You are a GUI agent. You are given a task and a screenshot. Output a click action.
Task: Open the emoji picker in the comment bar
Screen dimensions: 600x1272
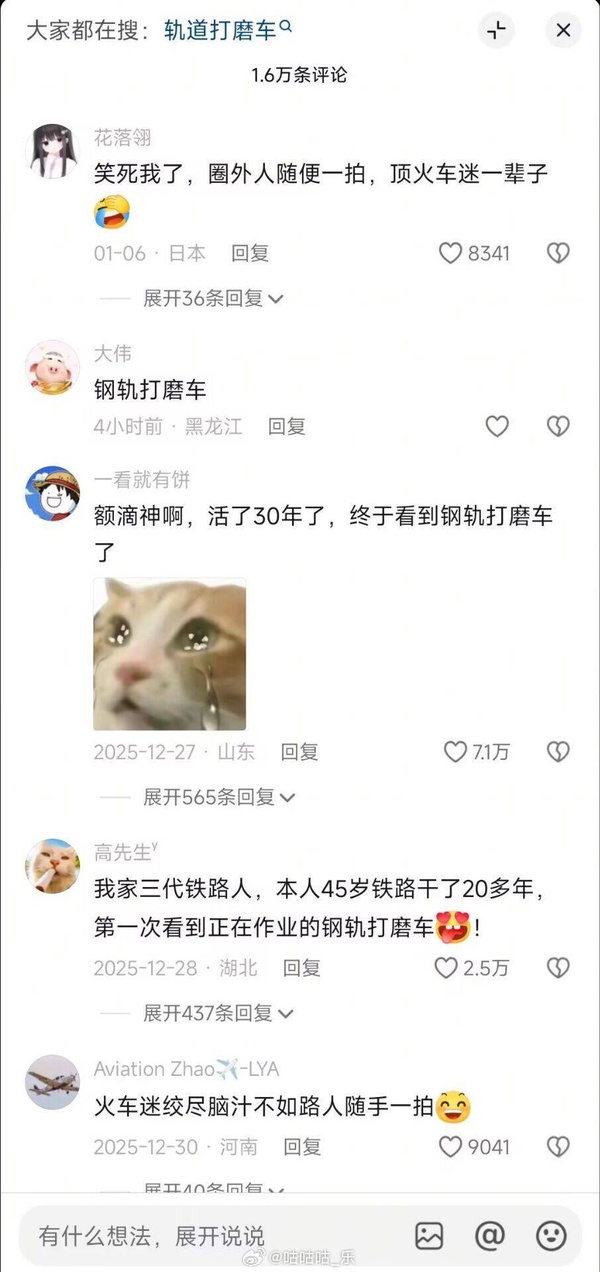[550, 1236]
